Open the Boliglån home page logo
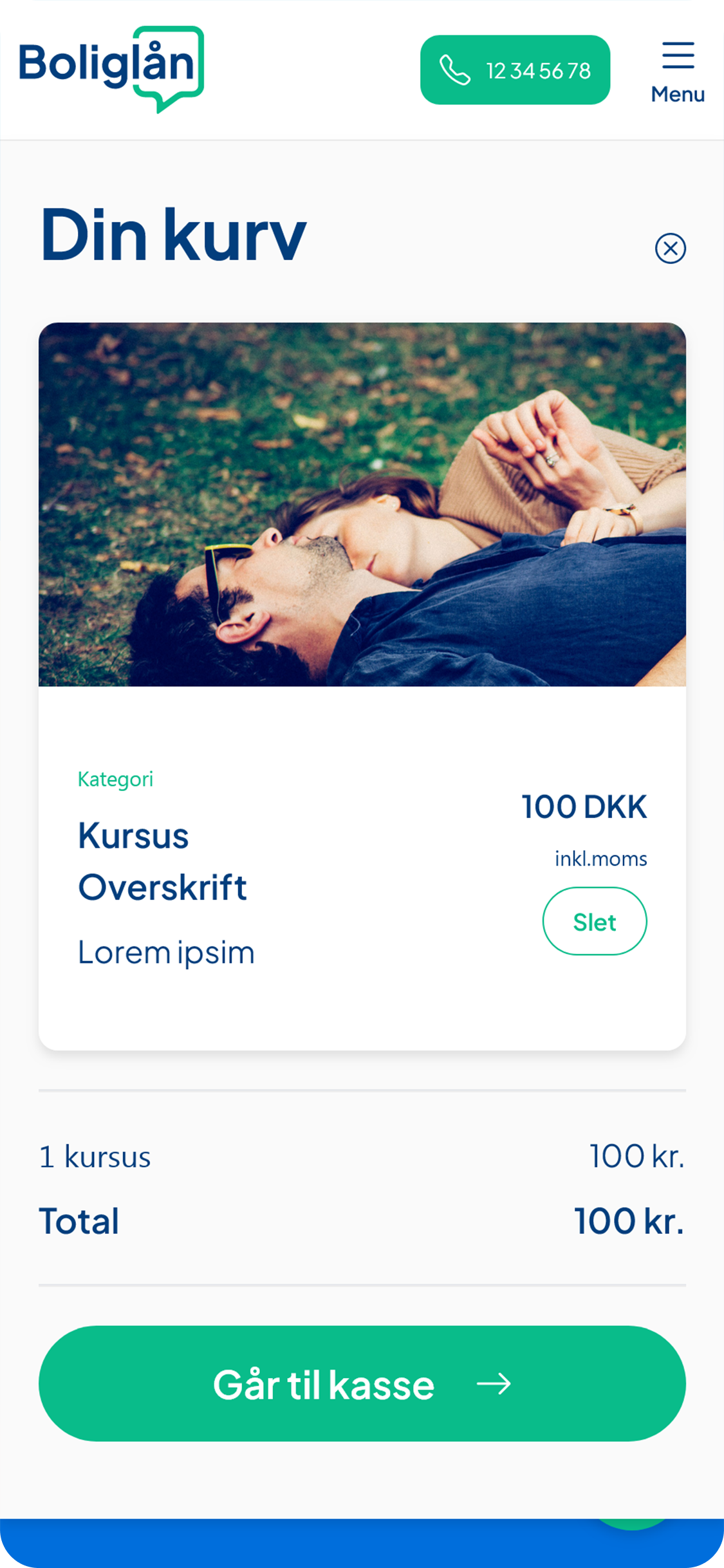The image size is (724, 1568). click(111, 68)
